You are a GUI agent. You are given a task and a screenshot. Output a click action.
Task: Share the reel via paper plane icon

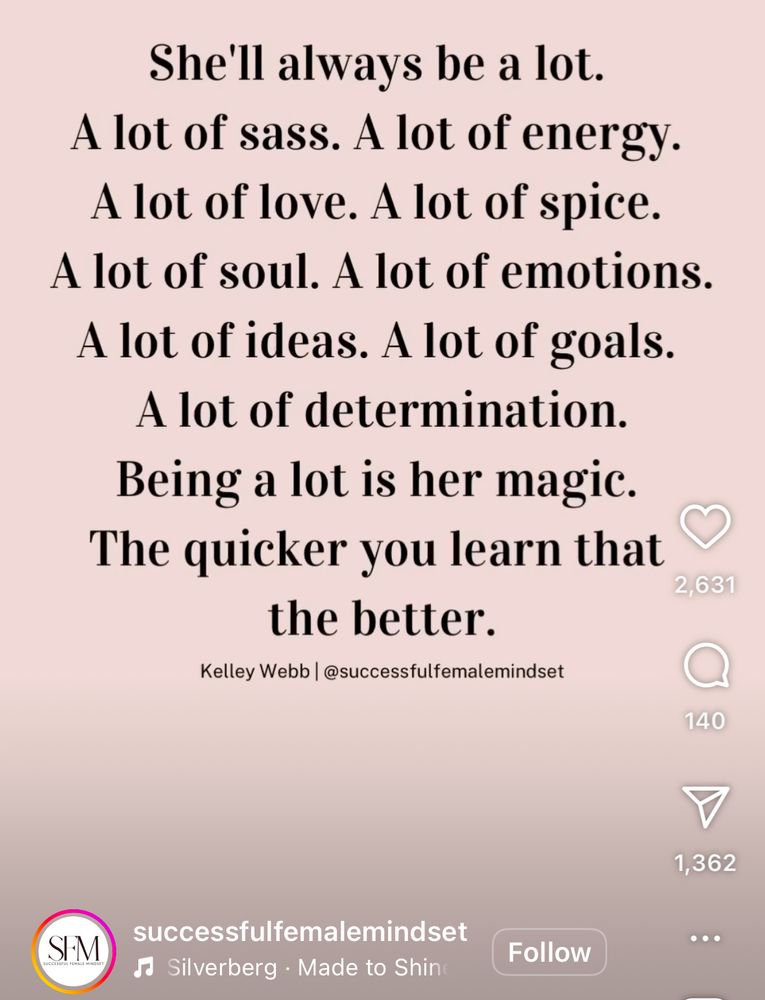point(705,806)
